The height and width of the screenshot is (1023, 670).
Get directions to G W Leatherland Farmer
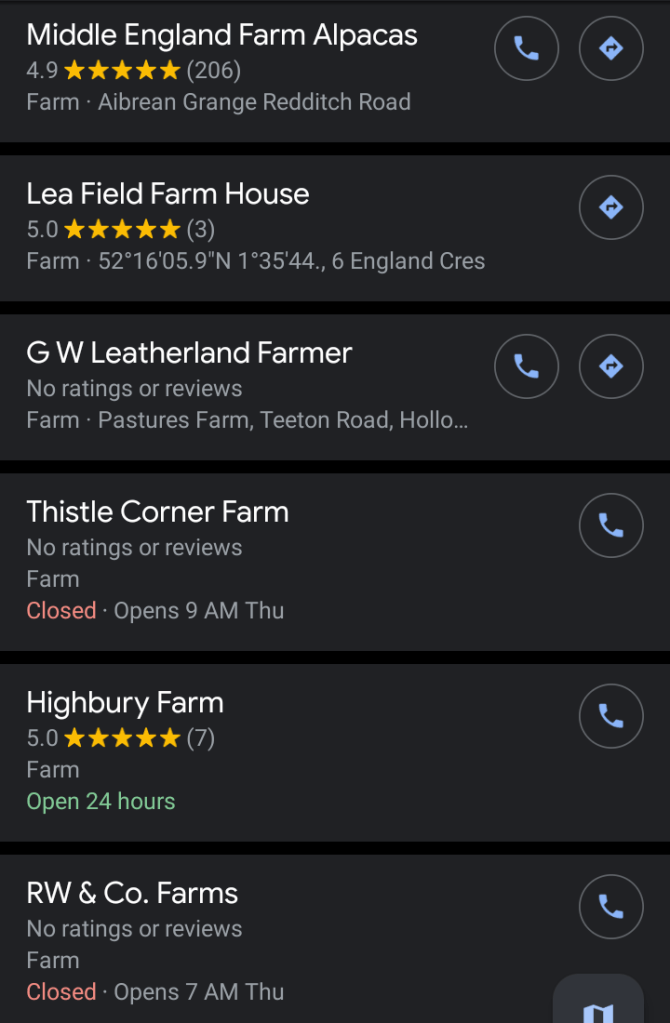[x=611, y=366]
